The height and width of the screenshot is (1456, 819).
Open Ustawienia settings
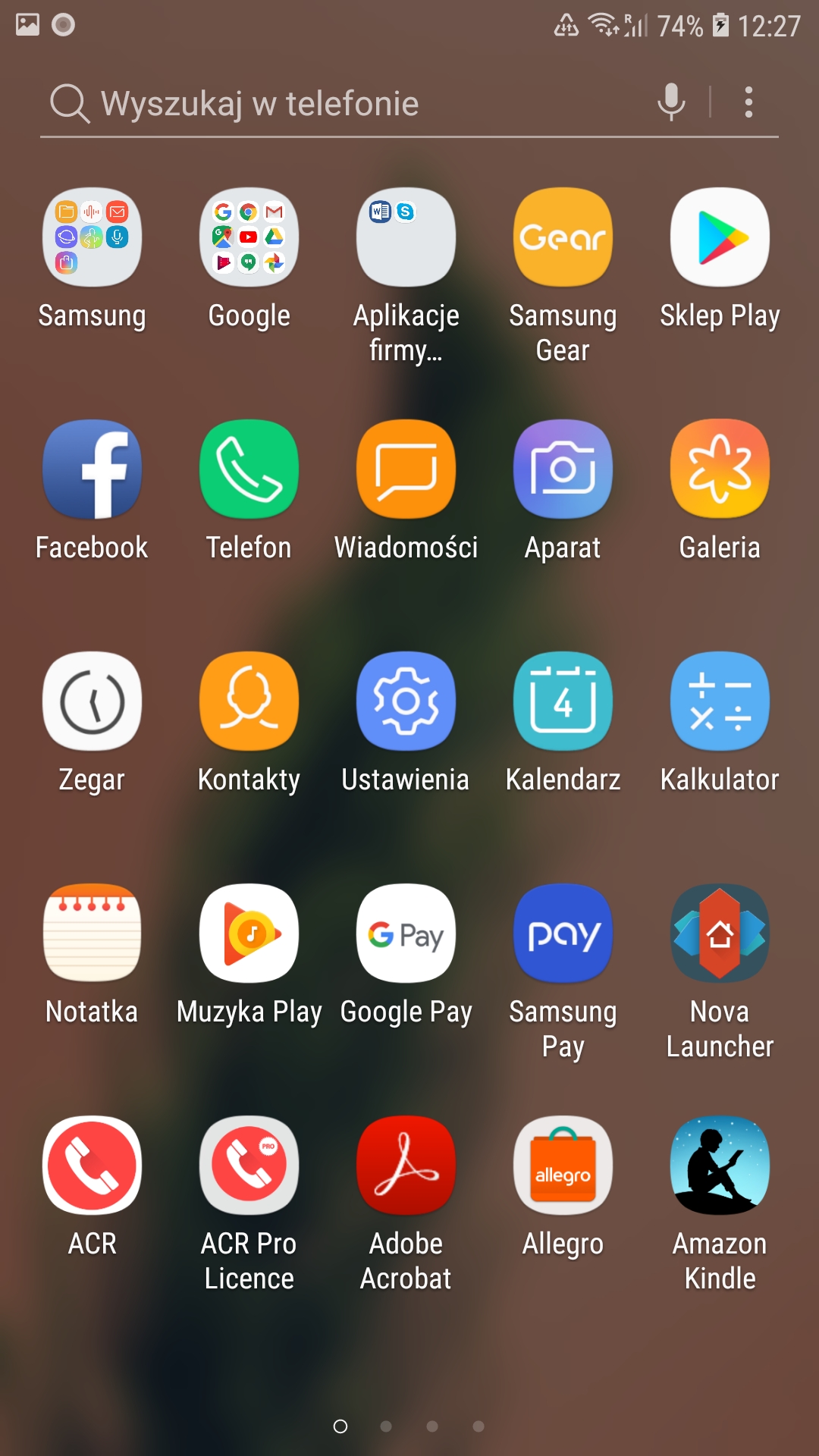[x=406, y=701]
